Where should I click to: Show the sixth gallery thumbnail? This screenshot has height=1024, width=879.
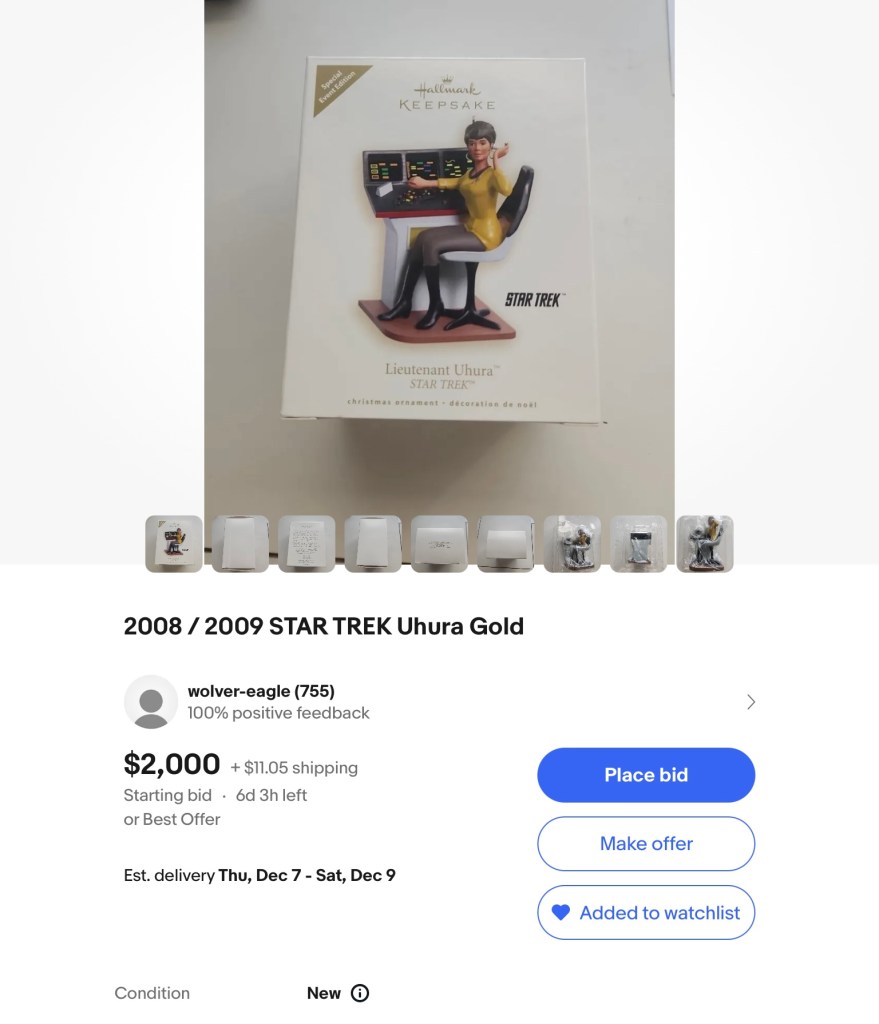point(505,544)
